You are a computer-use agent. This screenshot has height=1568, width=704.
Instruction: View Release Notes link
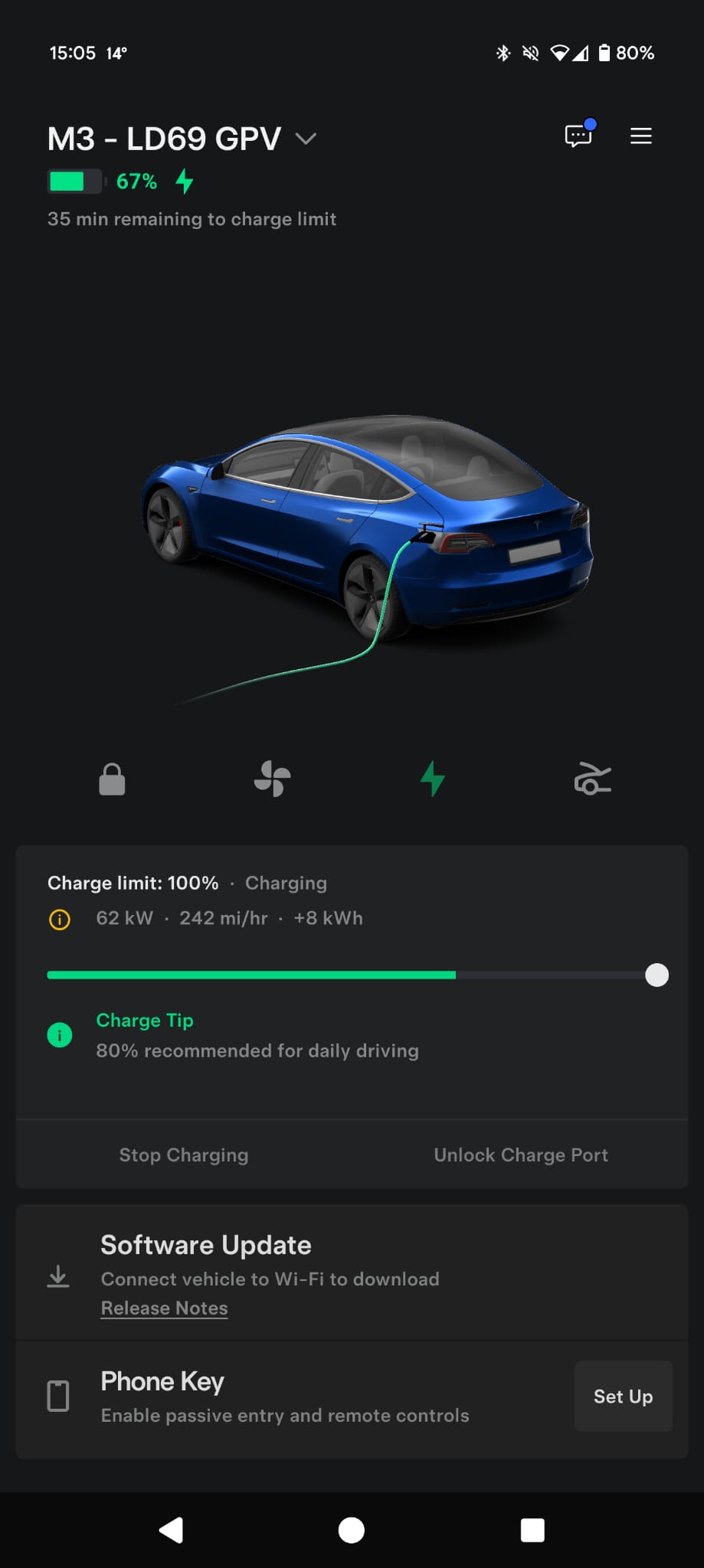[164, 1308]
